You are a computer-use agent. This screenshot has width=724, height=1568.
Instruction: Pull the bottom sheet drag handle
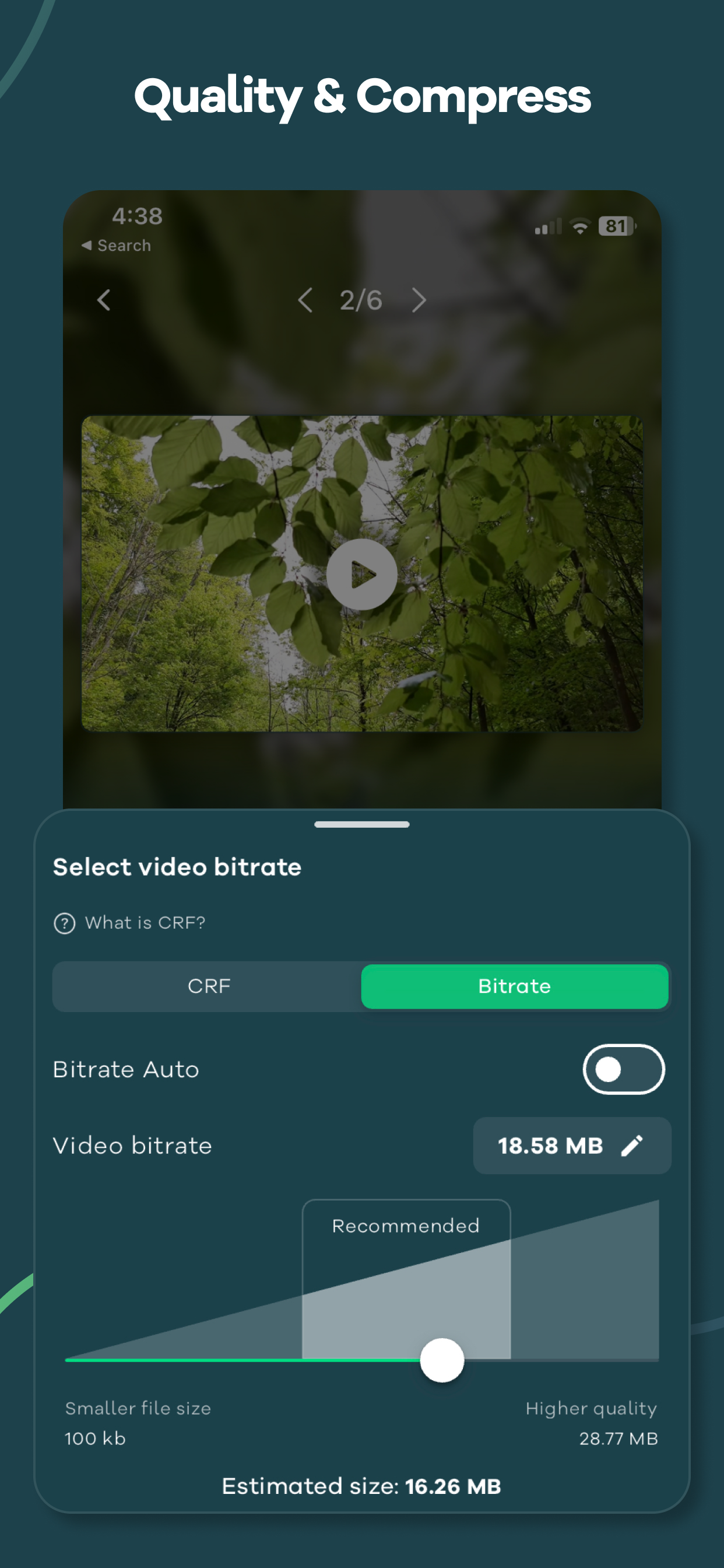362,824
